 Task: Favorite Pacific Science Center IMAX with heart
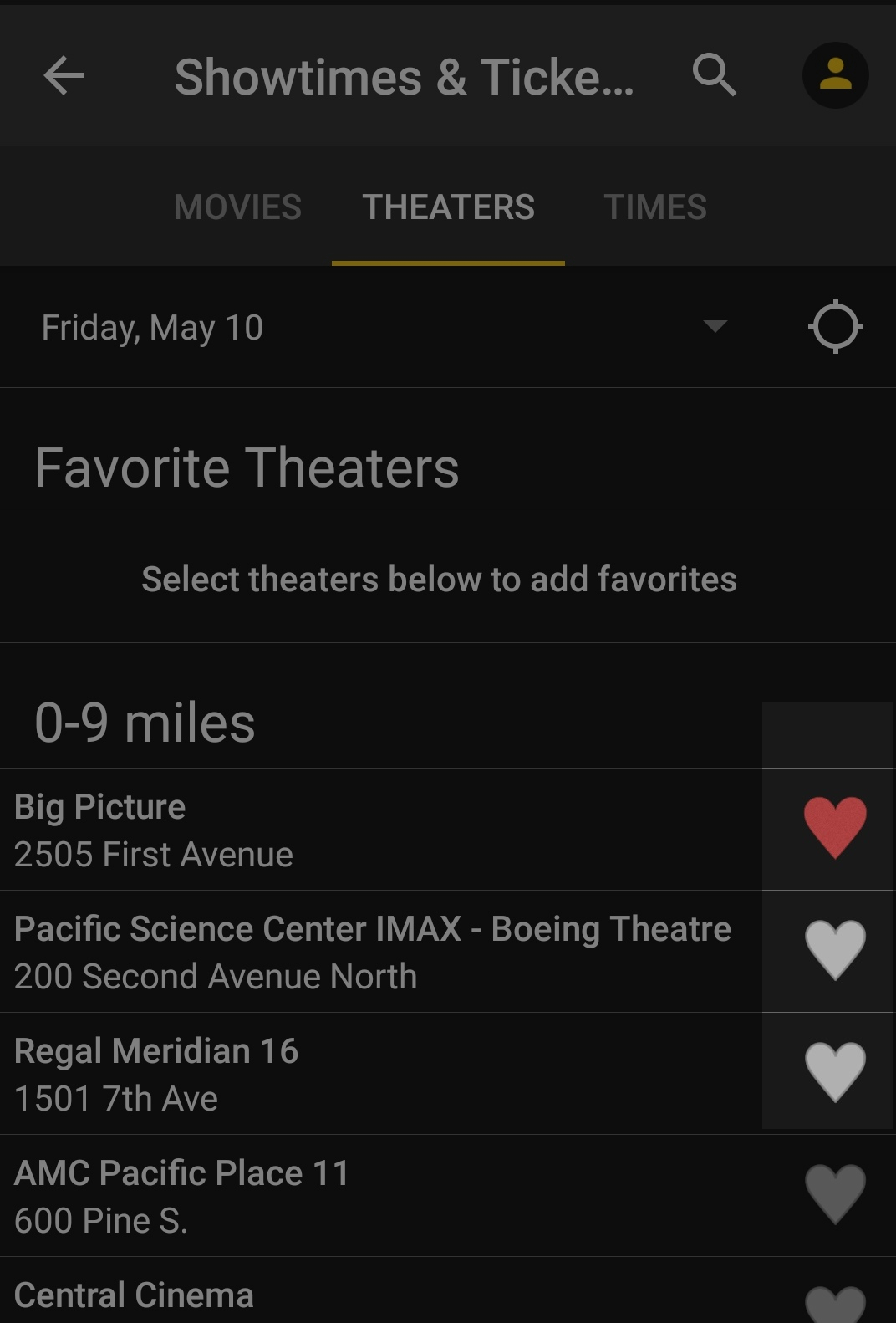(x=835, y=950)
